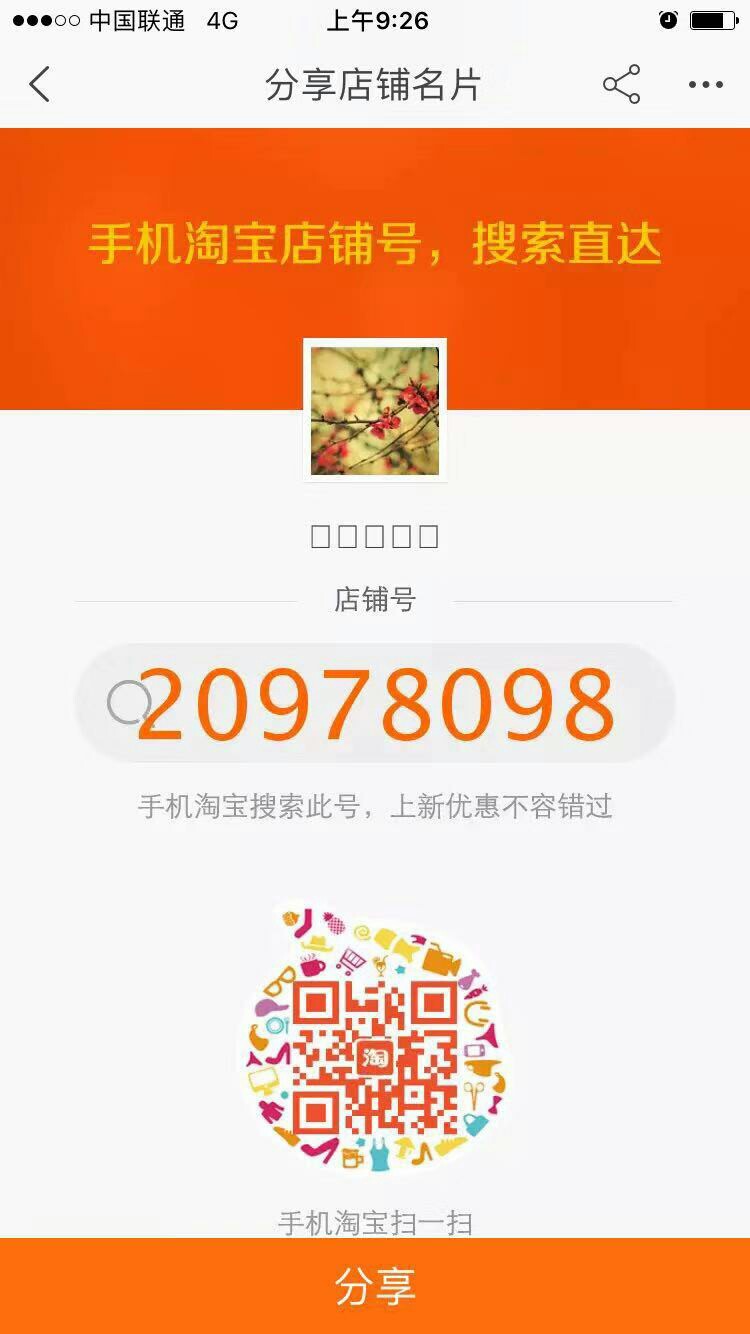Viewport: 750px width, 1334px height.
Task: Go back using the arrow icon
Action: point(40,85)
